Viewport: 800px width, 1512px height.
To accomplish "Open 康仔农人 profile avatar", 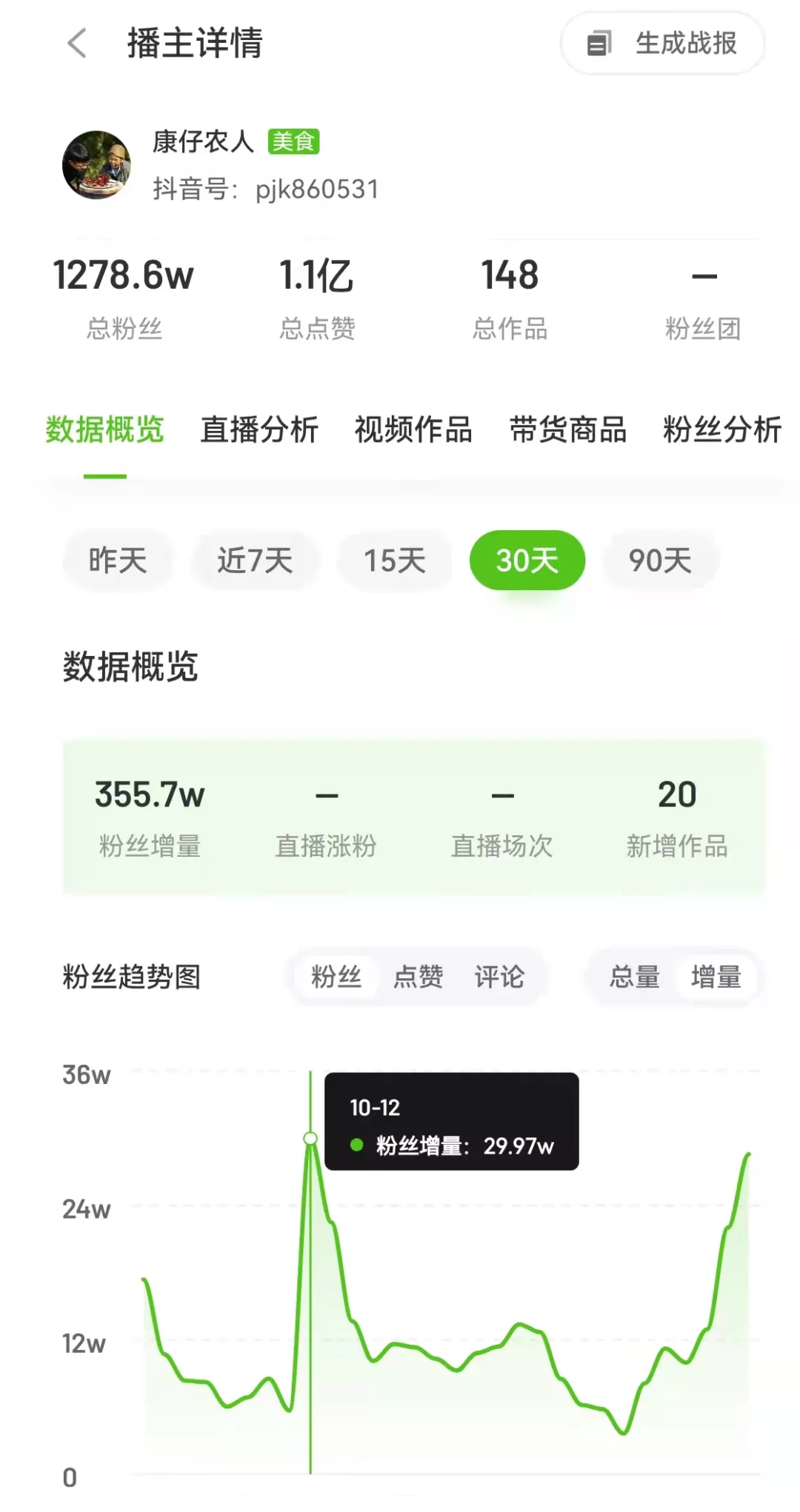I will pyautogui.click(x=96, y=165).
